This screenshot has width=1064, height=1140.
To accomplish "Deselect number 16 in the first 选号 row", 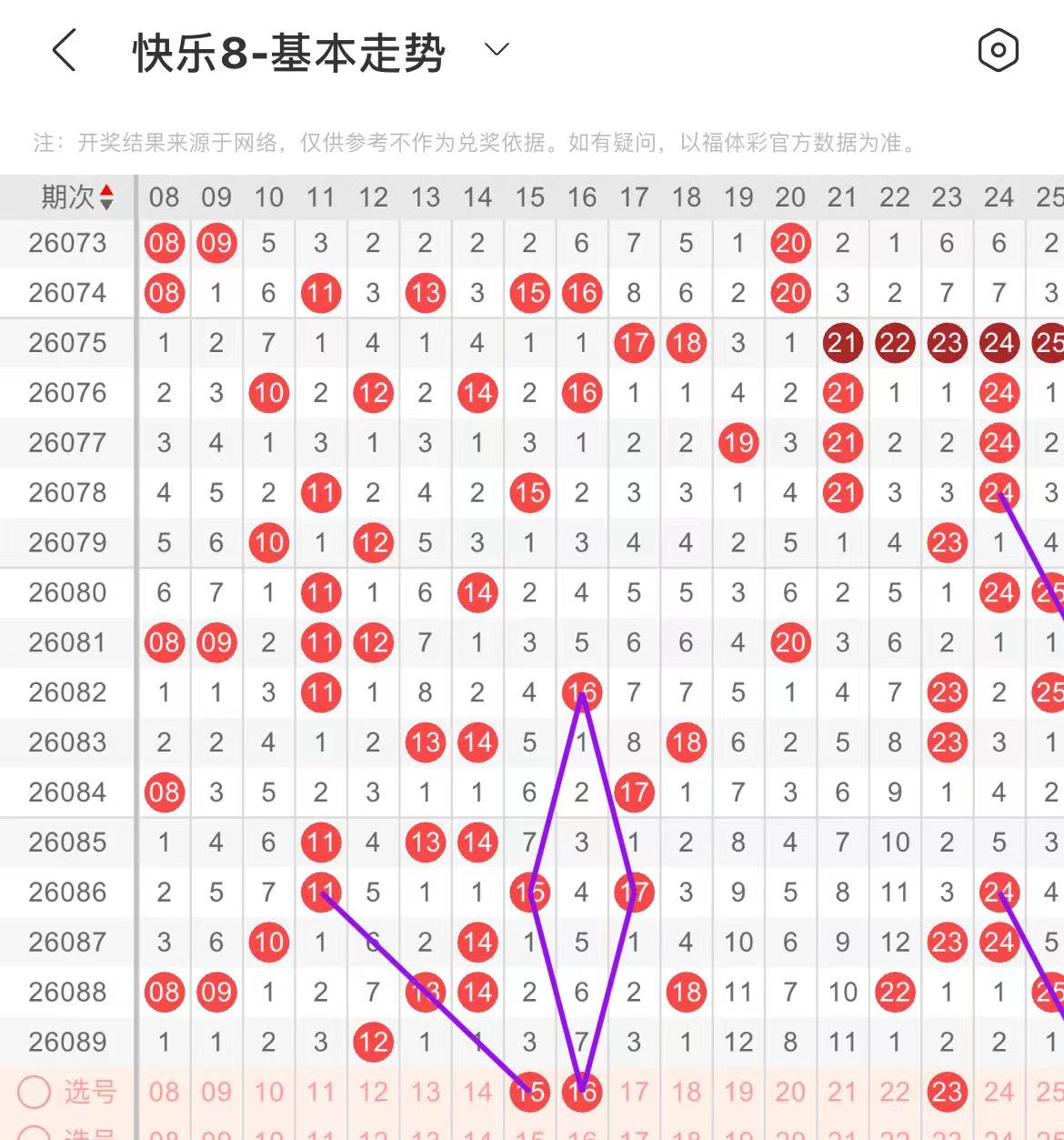I will tap(582, 1091).
